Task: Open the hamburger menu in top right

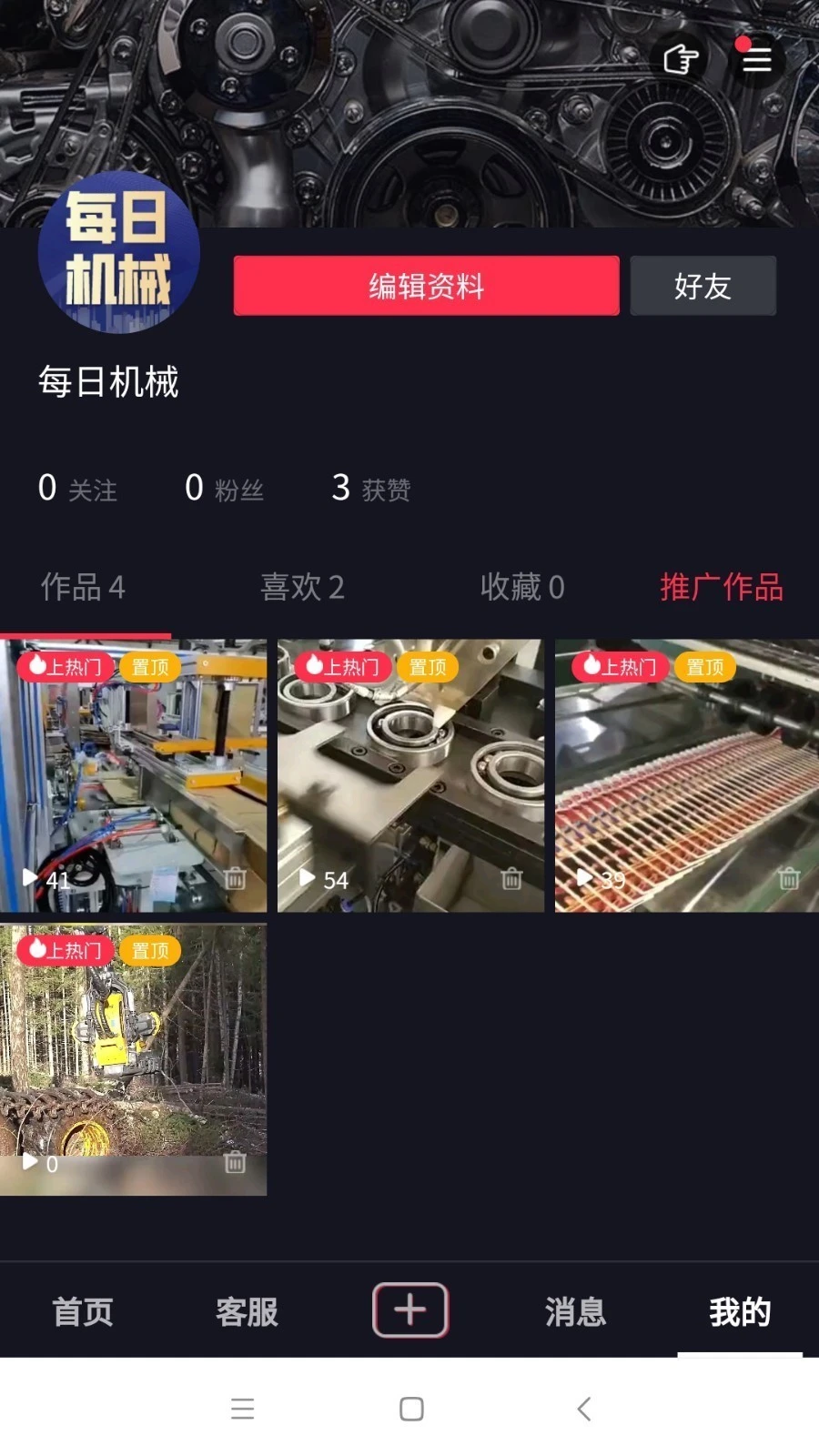Action: [757, 60]
